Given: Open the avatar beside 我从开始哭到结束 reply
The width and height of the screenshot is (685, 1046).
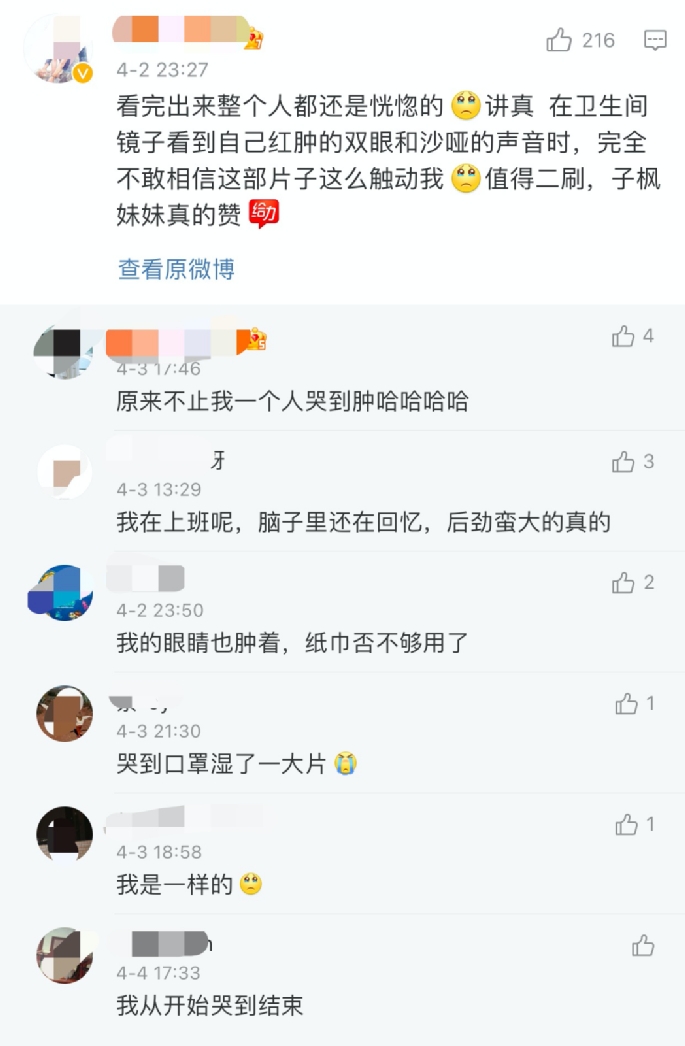Looking at the screenshot, I should [x=65, y=955].
